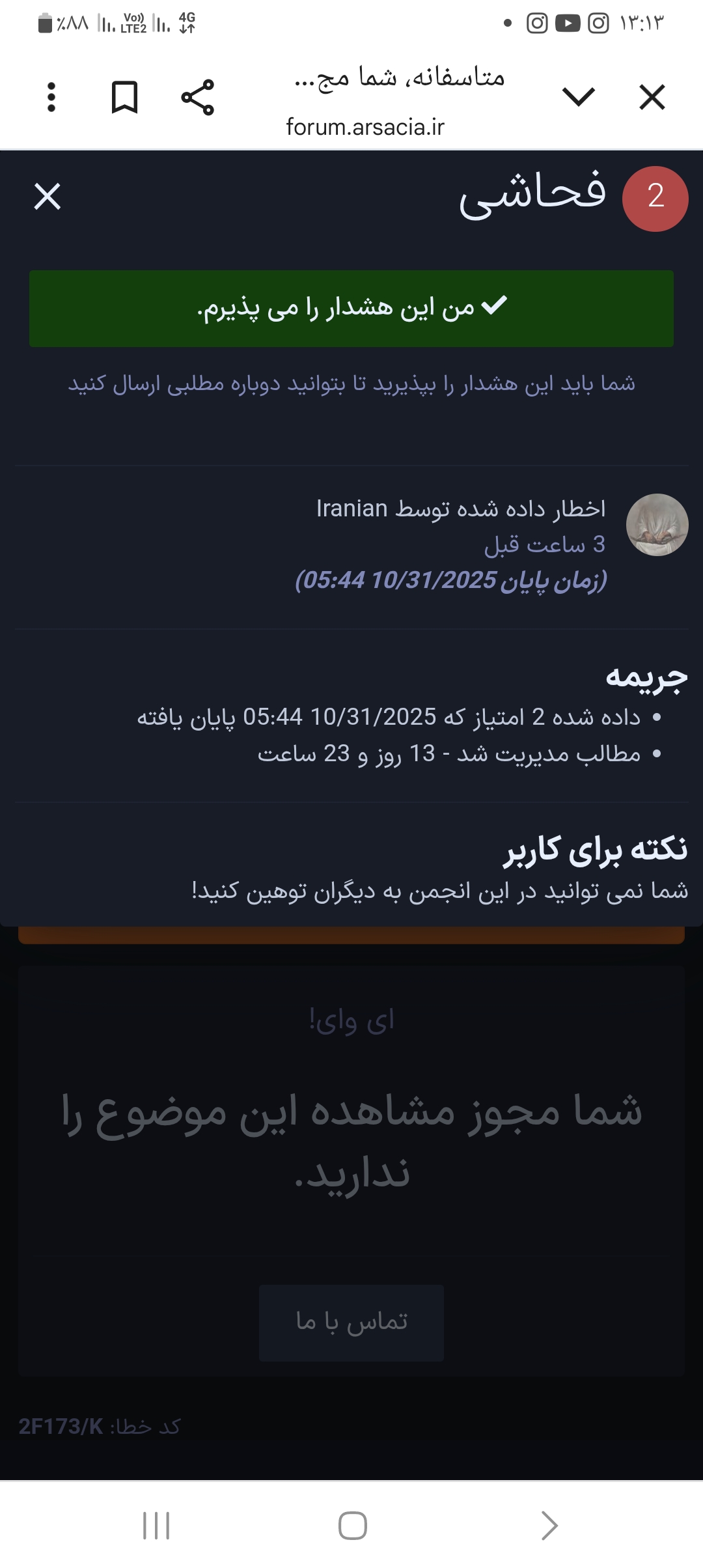
Task: Open recent apps from the navigation bar
Action: pyautogui.click(x=156, y=1526)
